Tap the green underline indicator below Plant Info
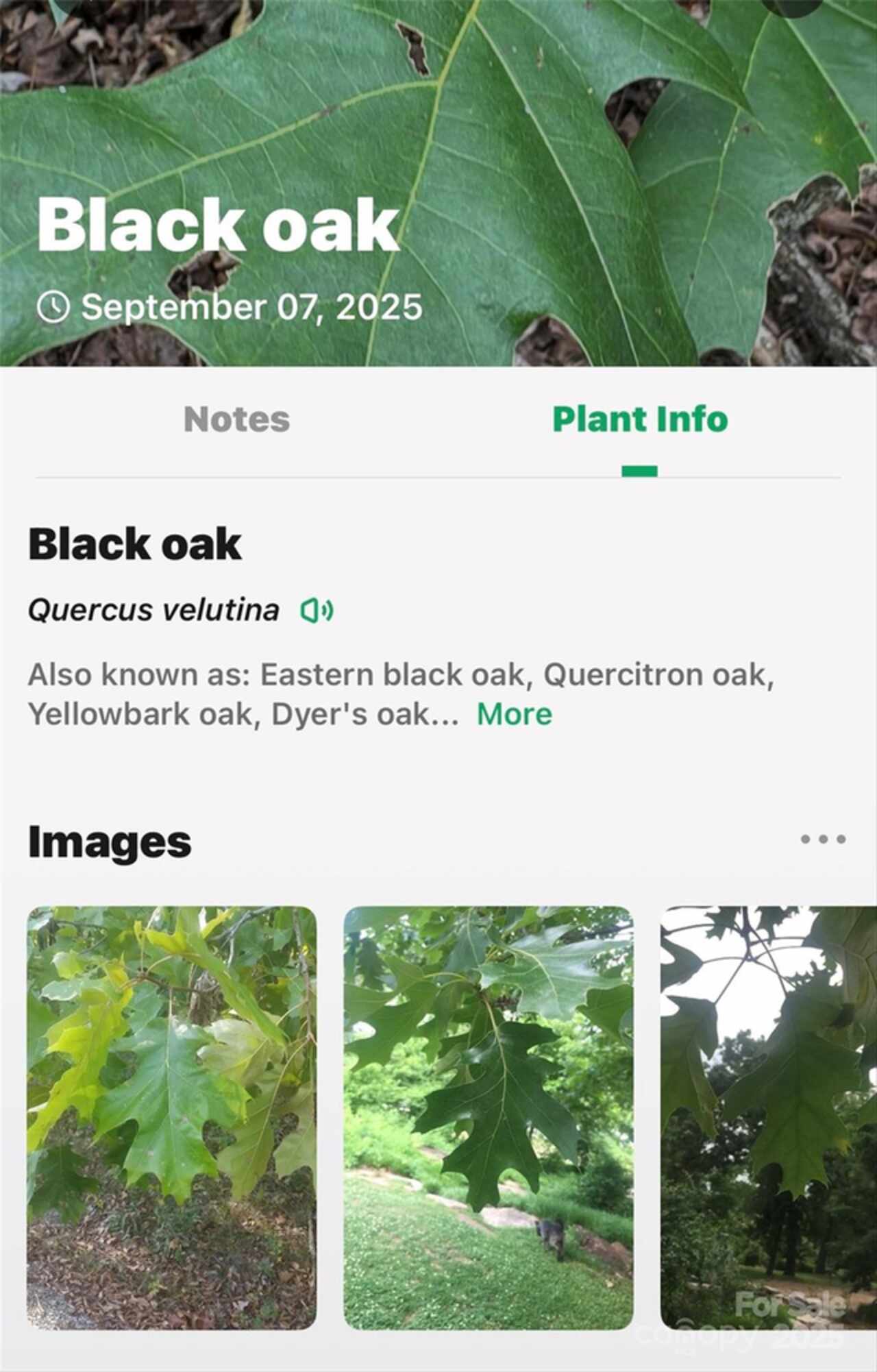877x1372 pixels. click(x=639, y=469)
